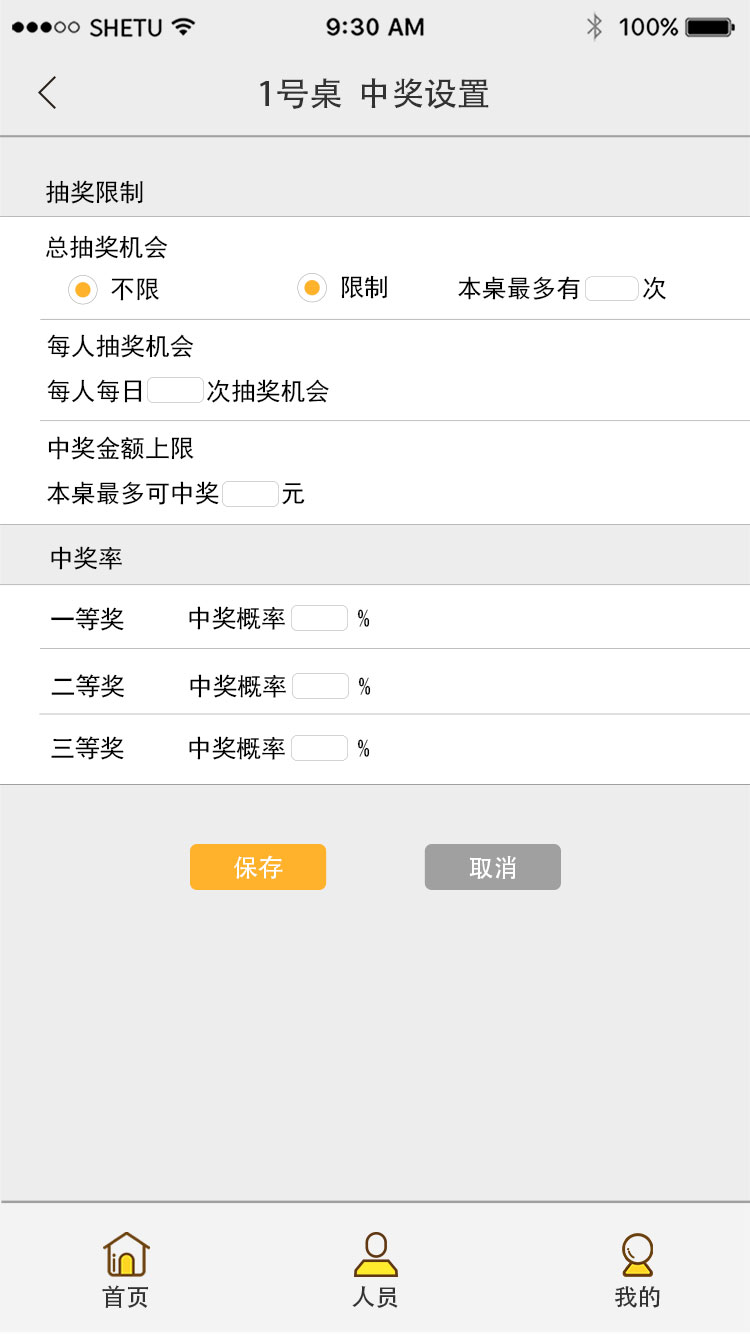Tap the 一等奖 中奖概率 field

[320, 618]
